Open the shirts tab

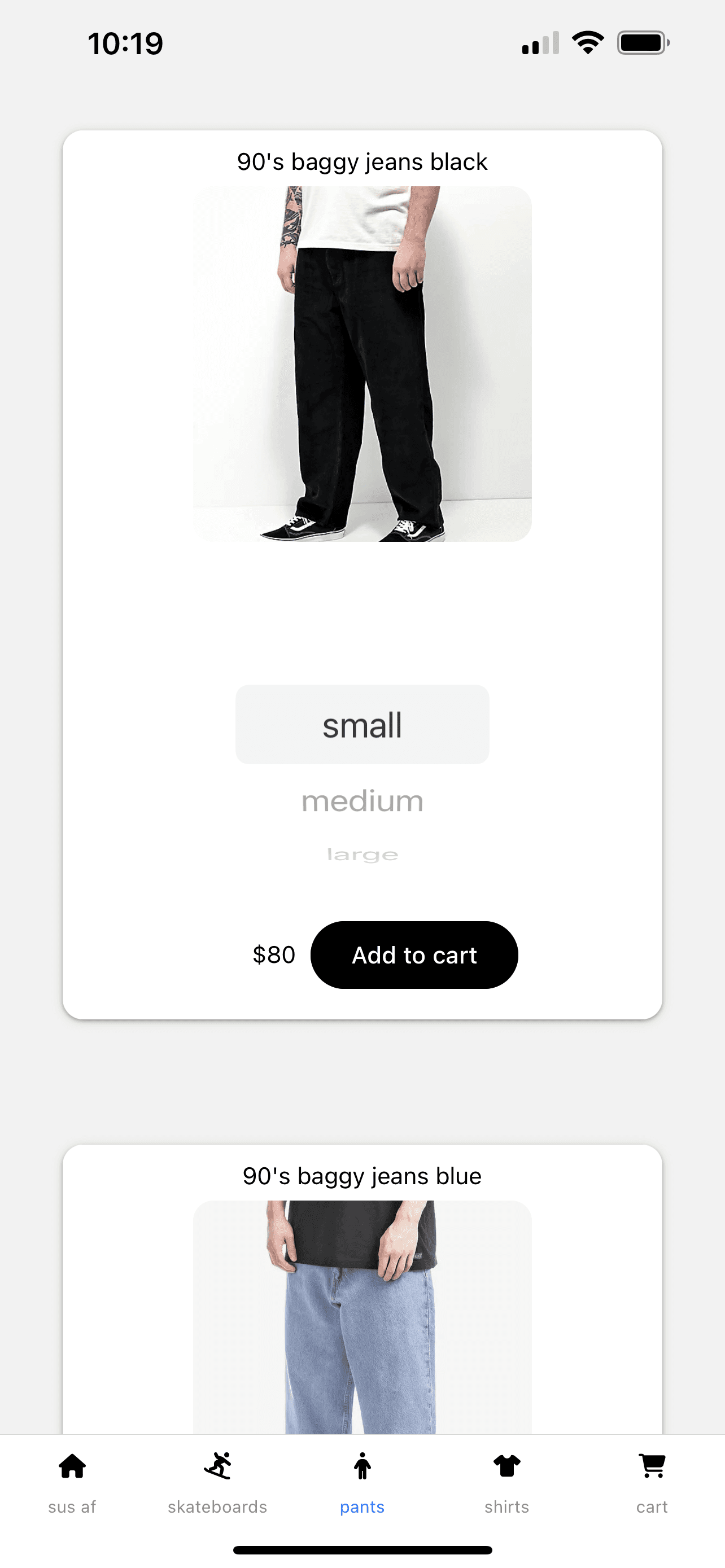coord(507,1483)
